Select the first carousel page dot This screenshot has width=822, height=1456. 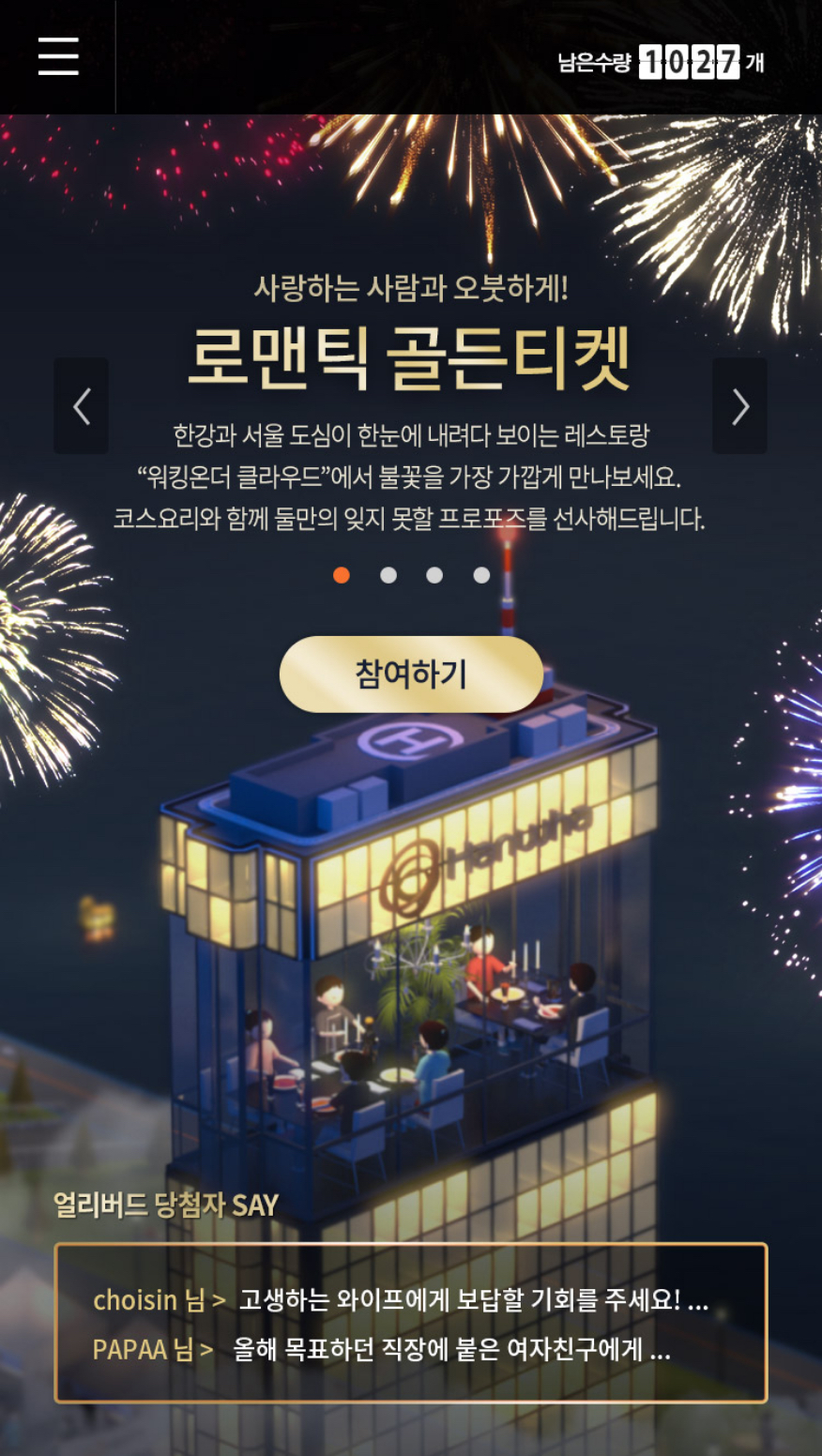(x=342, y=575)
